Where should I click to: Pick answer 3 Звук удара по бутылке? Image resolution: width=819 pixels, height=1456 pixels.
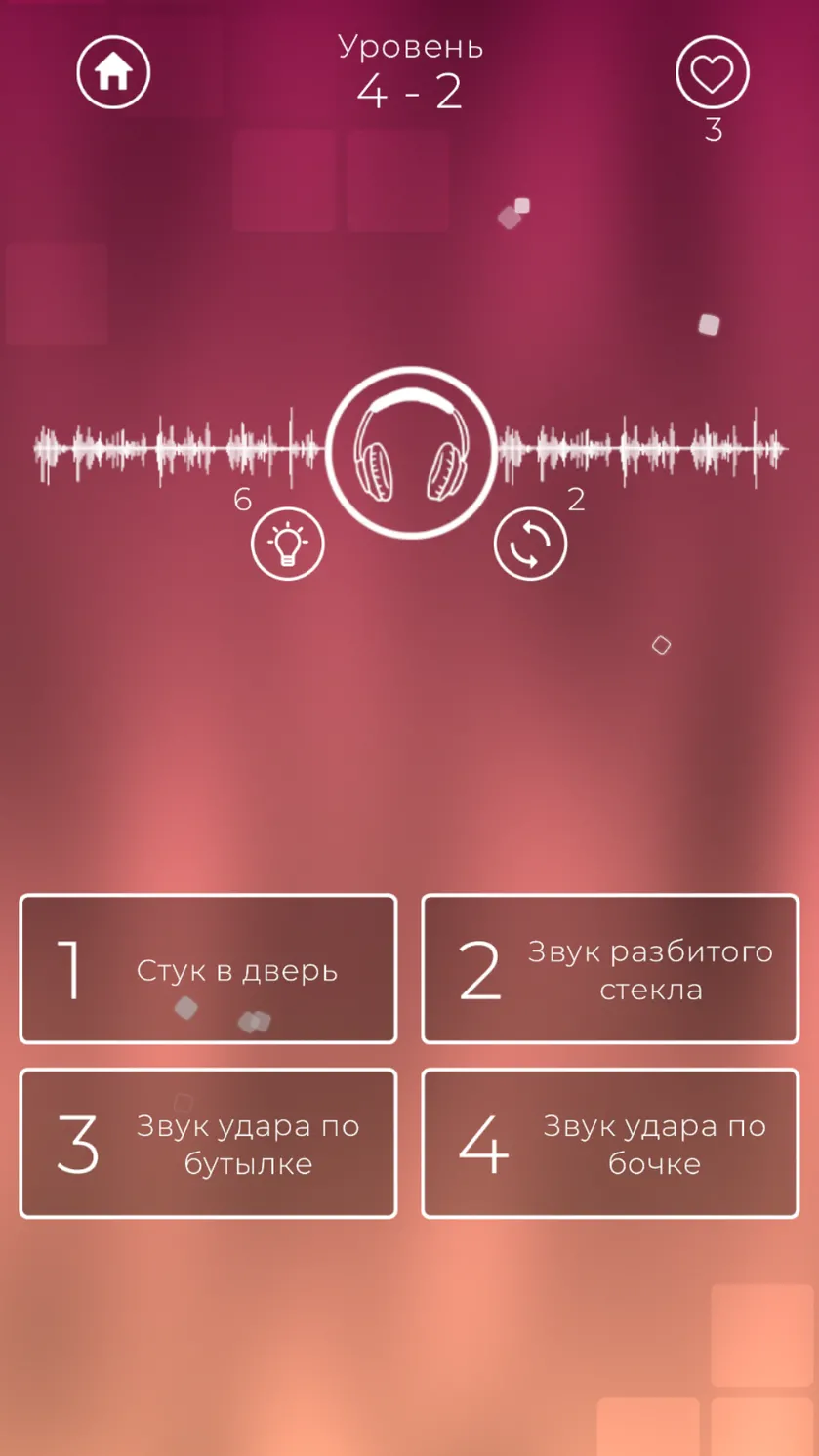tap(208, 1144)
